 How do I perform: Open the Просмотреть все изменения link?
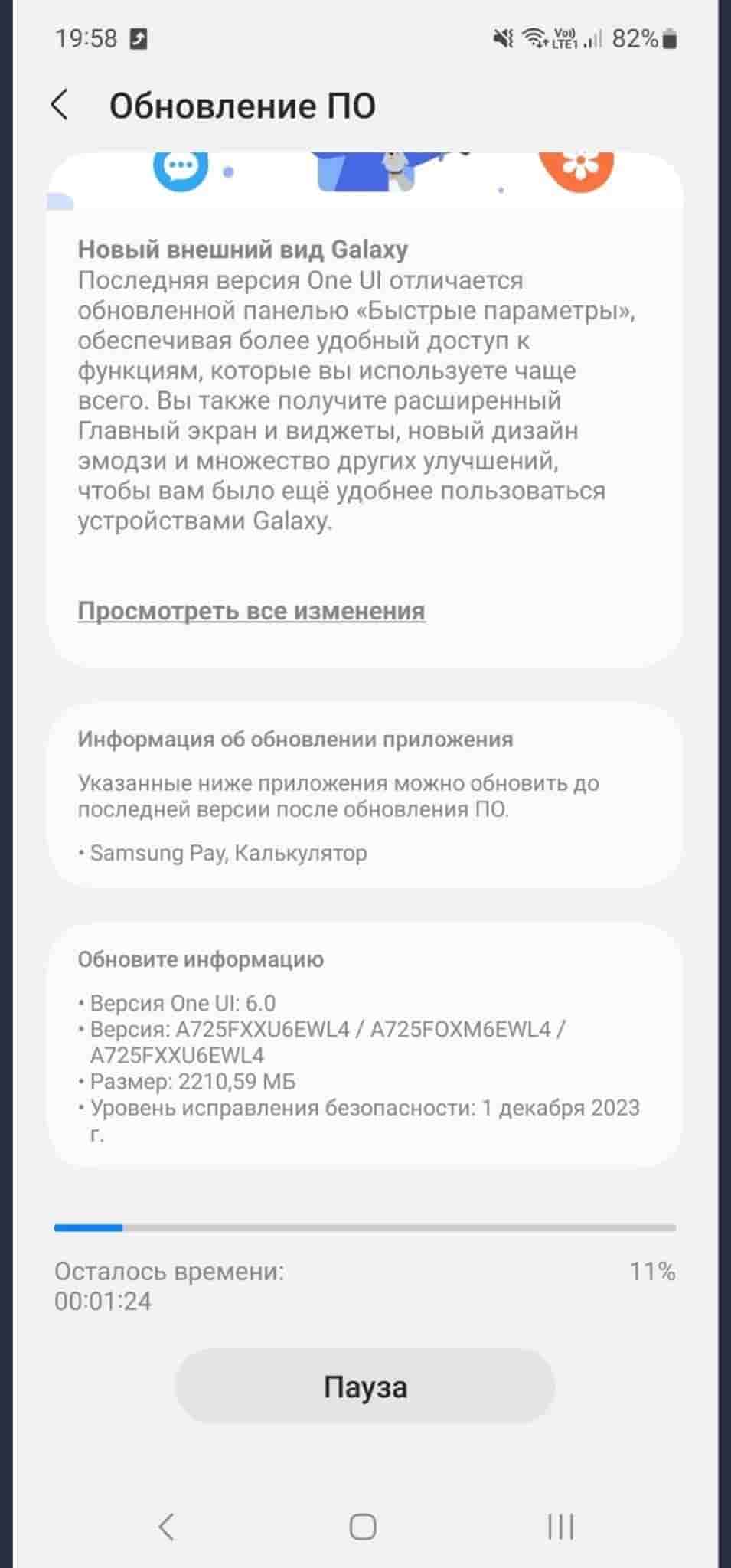coord(251,611)
